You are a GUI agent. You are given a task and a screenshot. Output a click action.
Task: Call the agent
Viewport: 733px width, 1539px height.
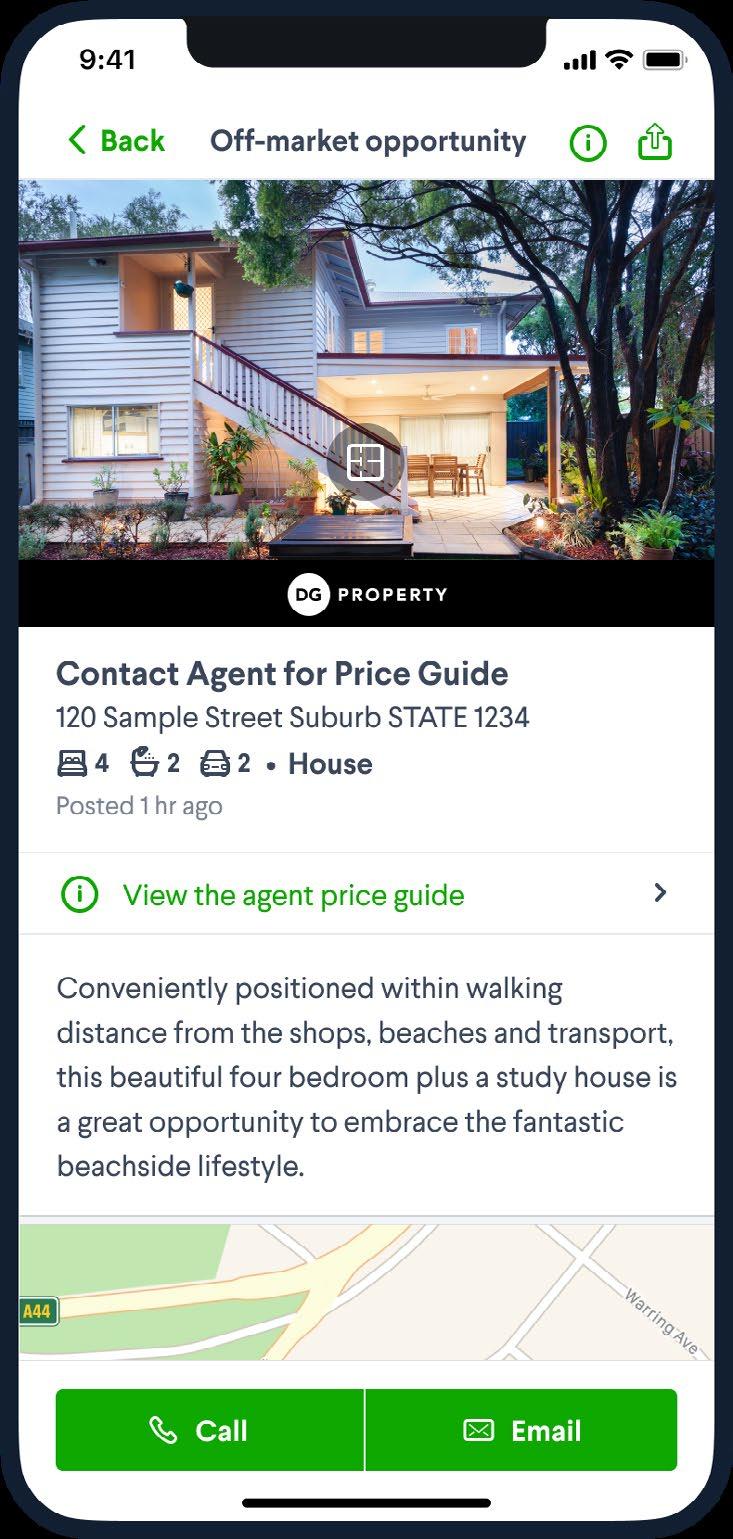210,1430
